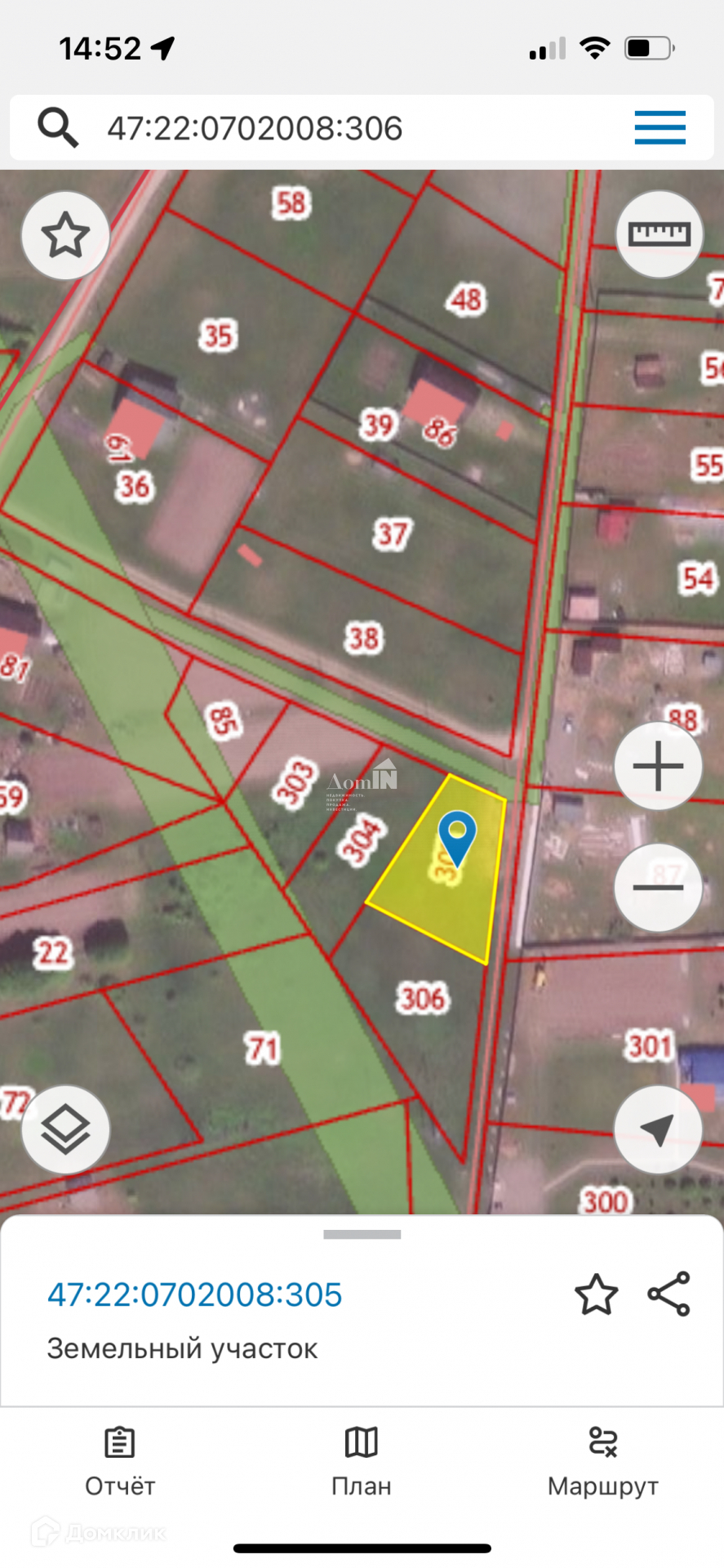Activate the ruler measurement tool

(659, 235)
